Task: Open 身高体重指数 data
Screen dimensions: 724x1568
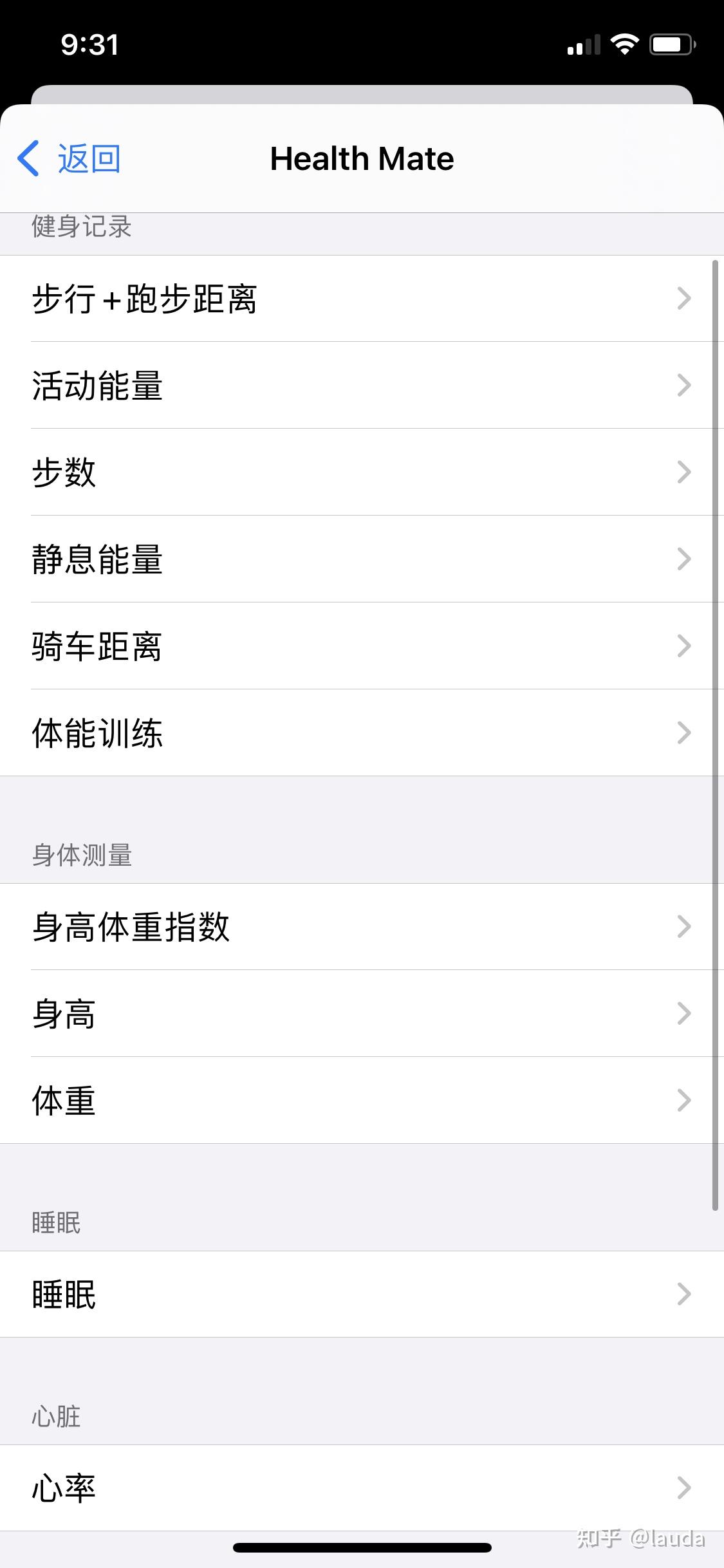Action: click(x=360, y=927)
